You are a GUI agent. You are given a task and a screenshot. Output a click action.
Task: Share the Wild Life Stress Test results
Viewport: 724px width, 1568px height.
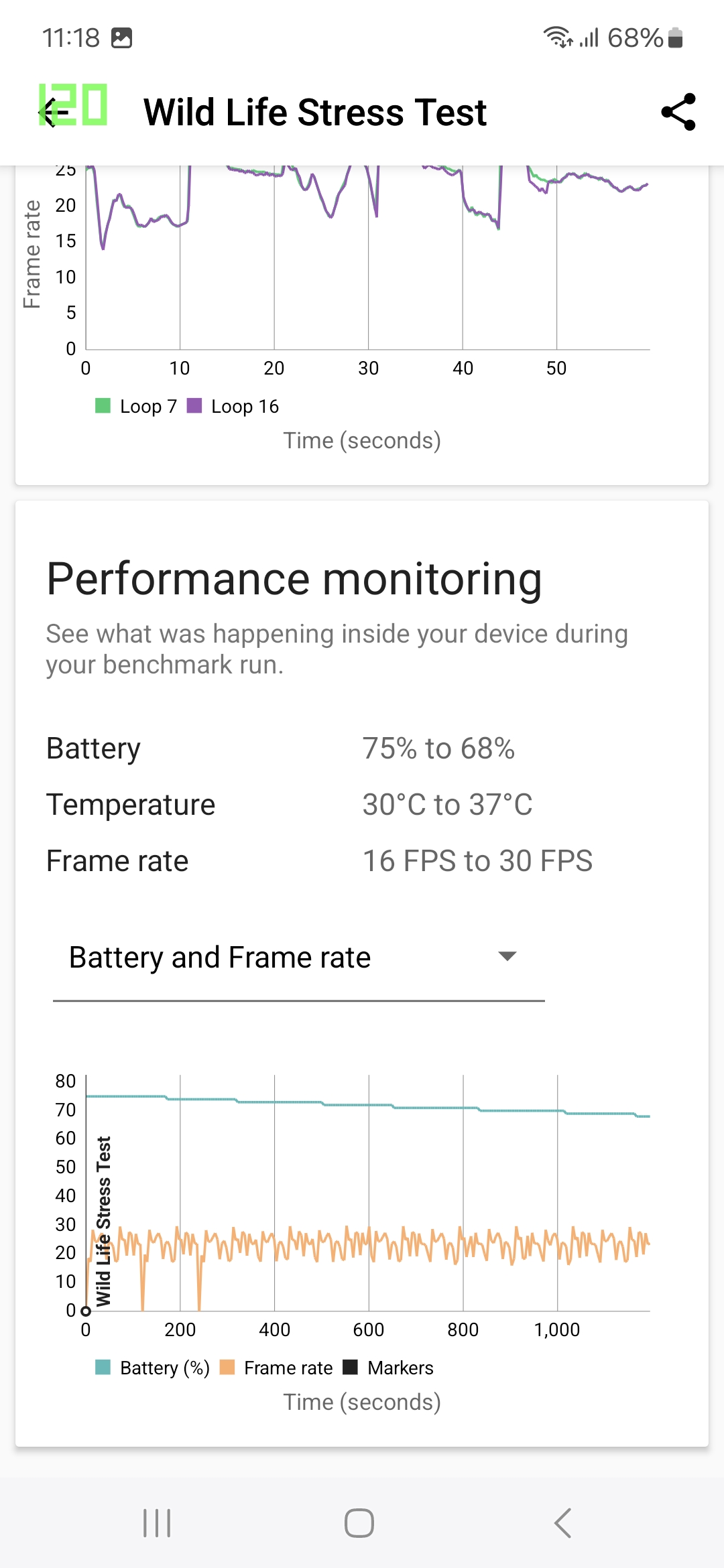678,112
